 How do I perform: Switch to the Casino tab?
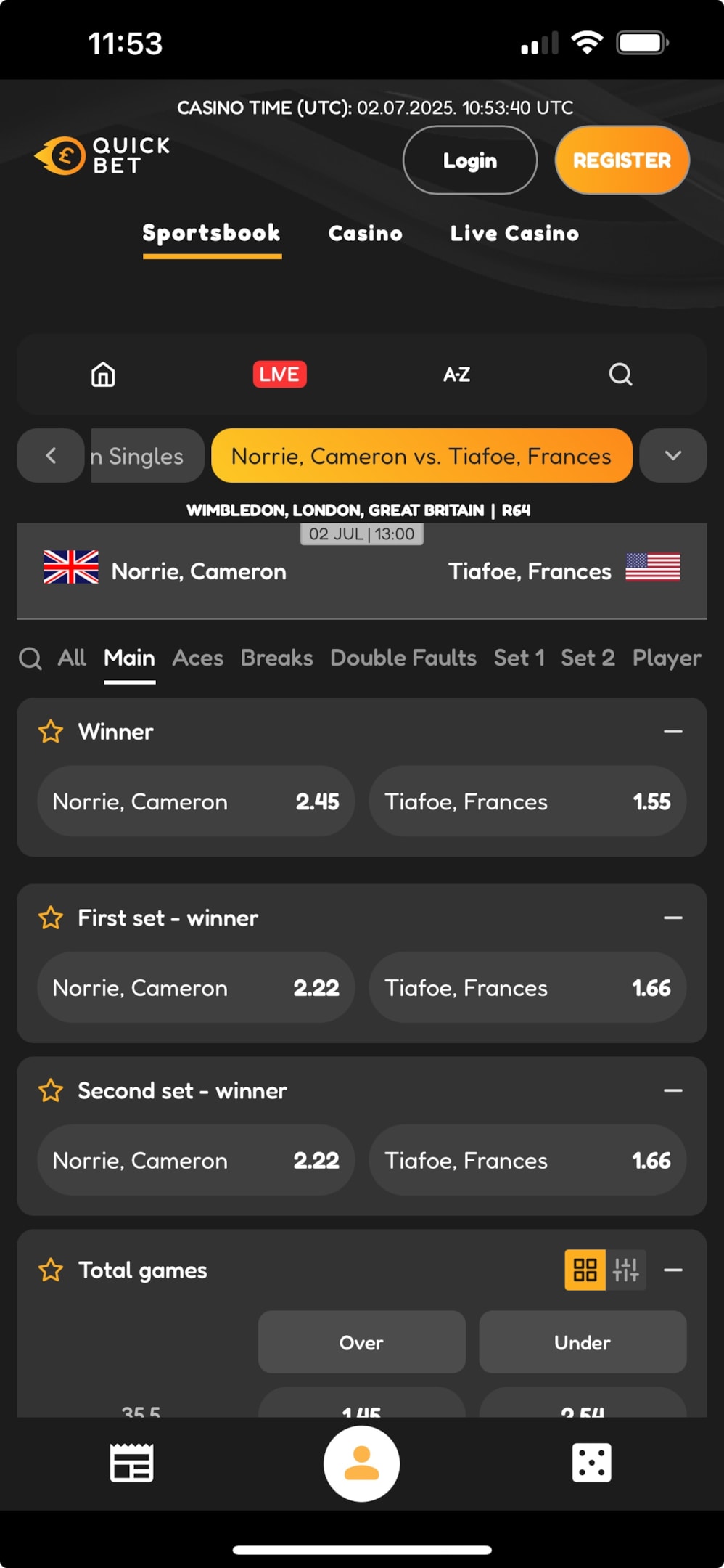tap(365, 233)
